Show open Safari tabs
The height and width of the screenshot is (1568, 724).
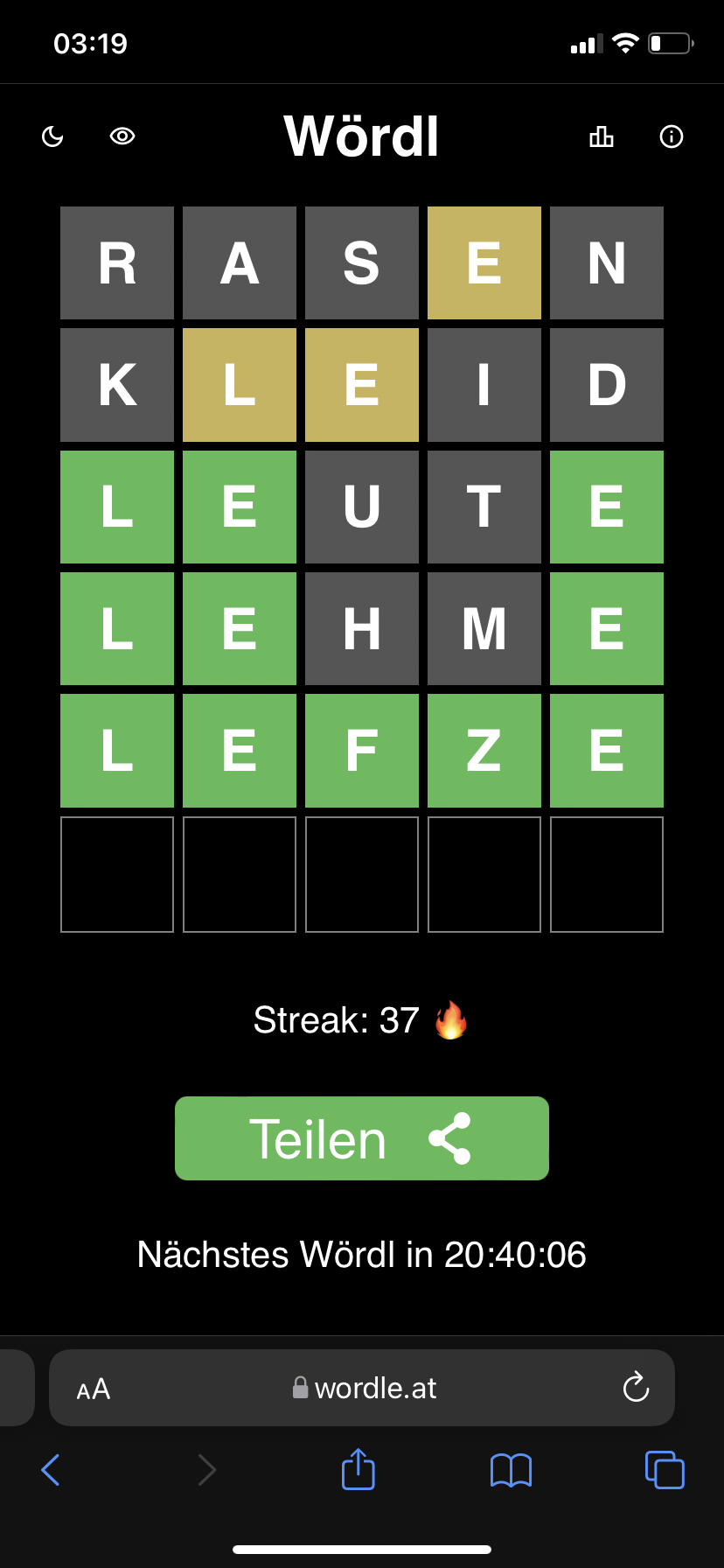pos(665,1470)
